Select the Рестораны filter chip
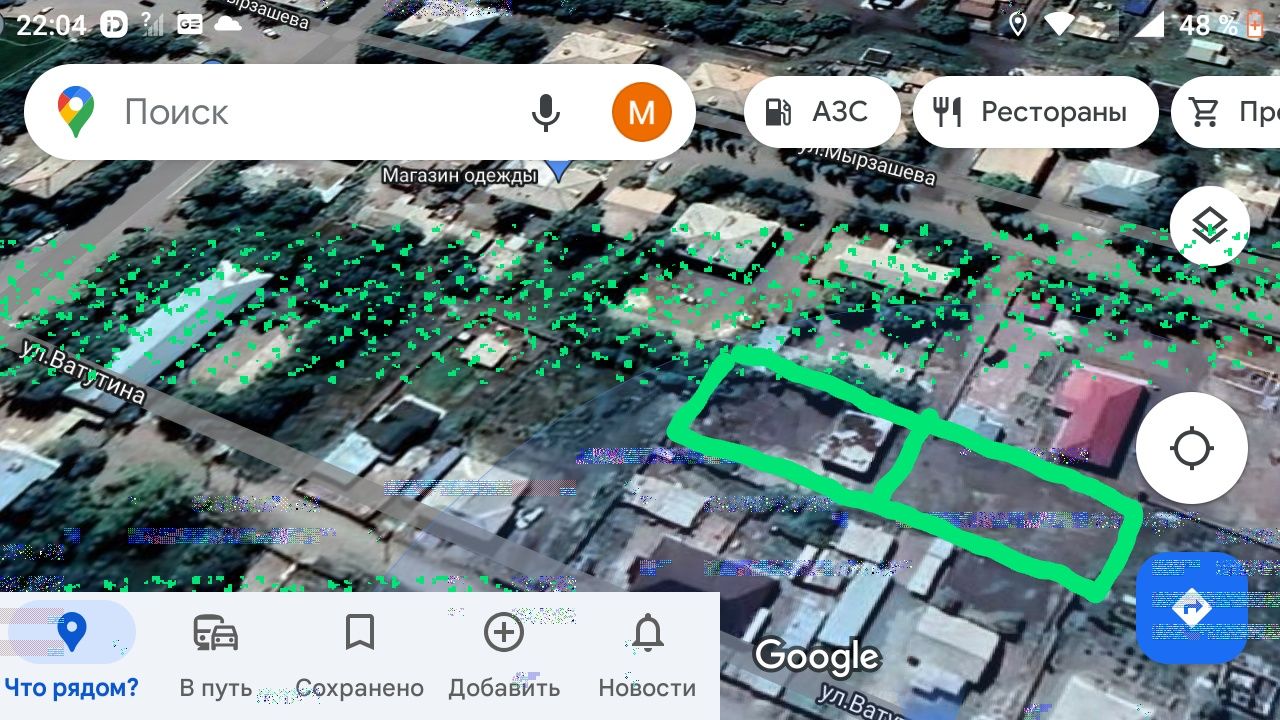Viewport: 1280px width, 720px height. pos(1033,112)
